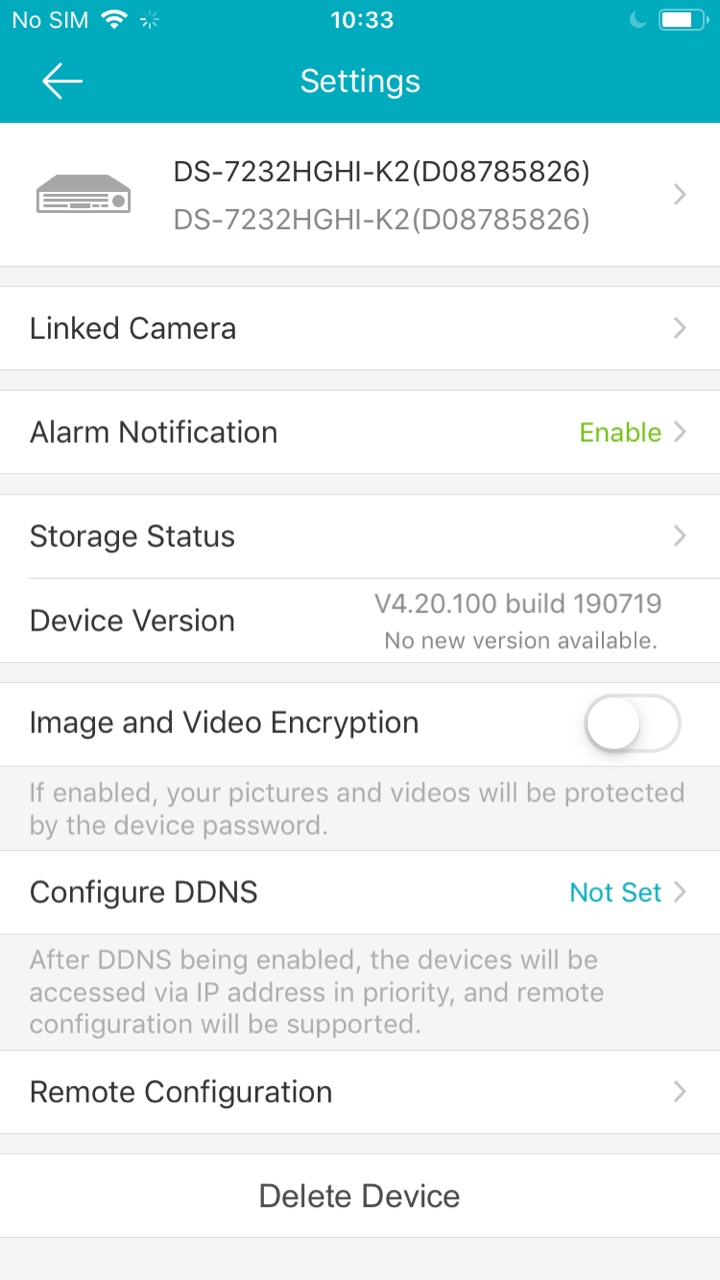This screenshot has height=1280, width=720.
Task: Open Configure DDNS
Action: 360,892
